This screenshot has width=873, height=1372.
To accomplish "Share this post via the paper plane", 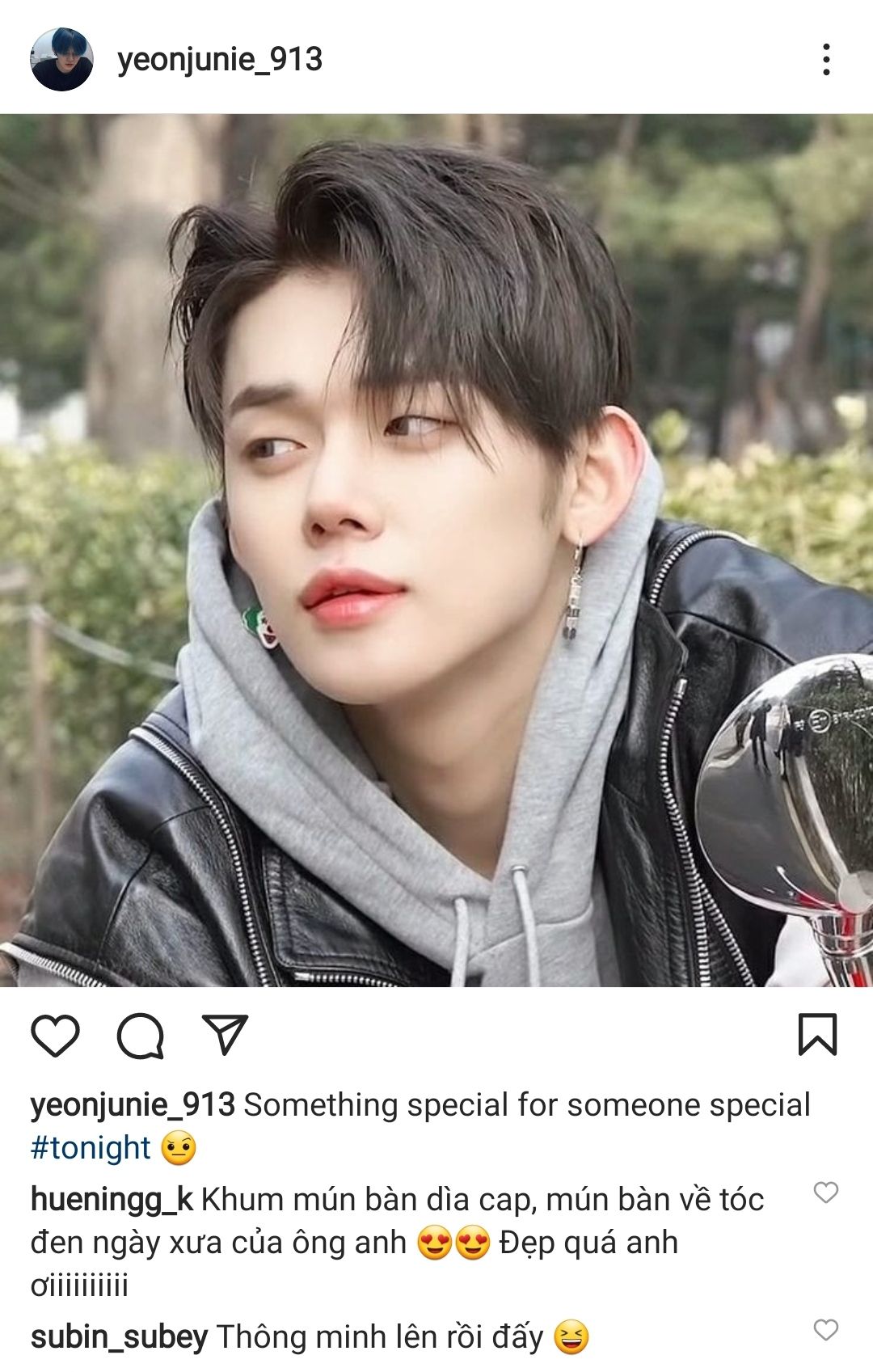I will pos(225,1034).
